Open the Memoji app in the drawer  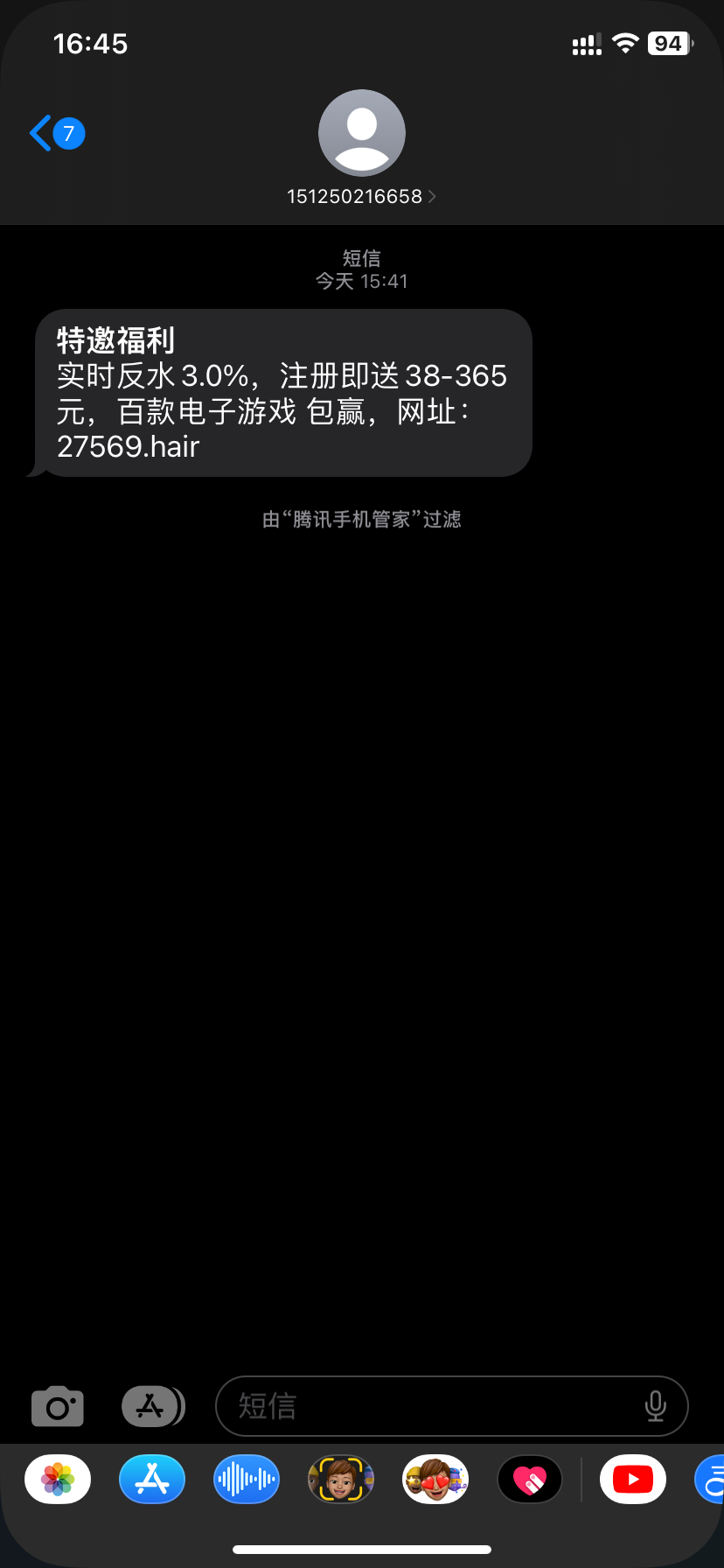[x=341, y=1480]
